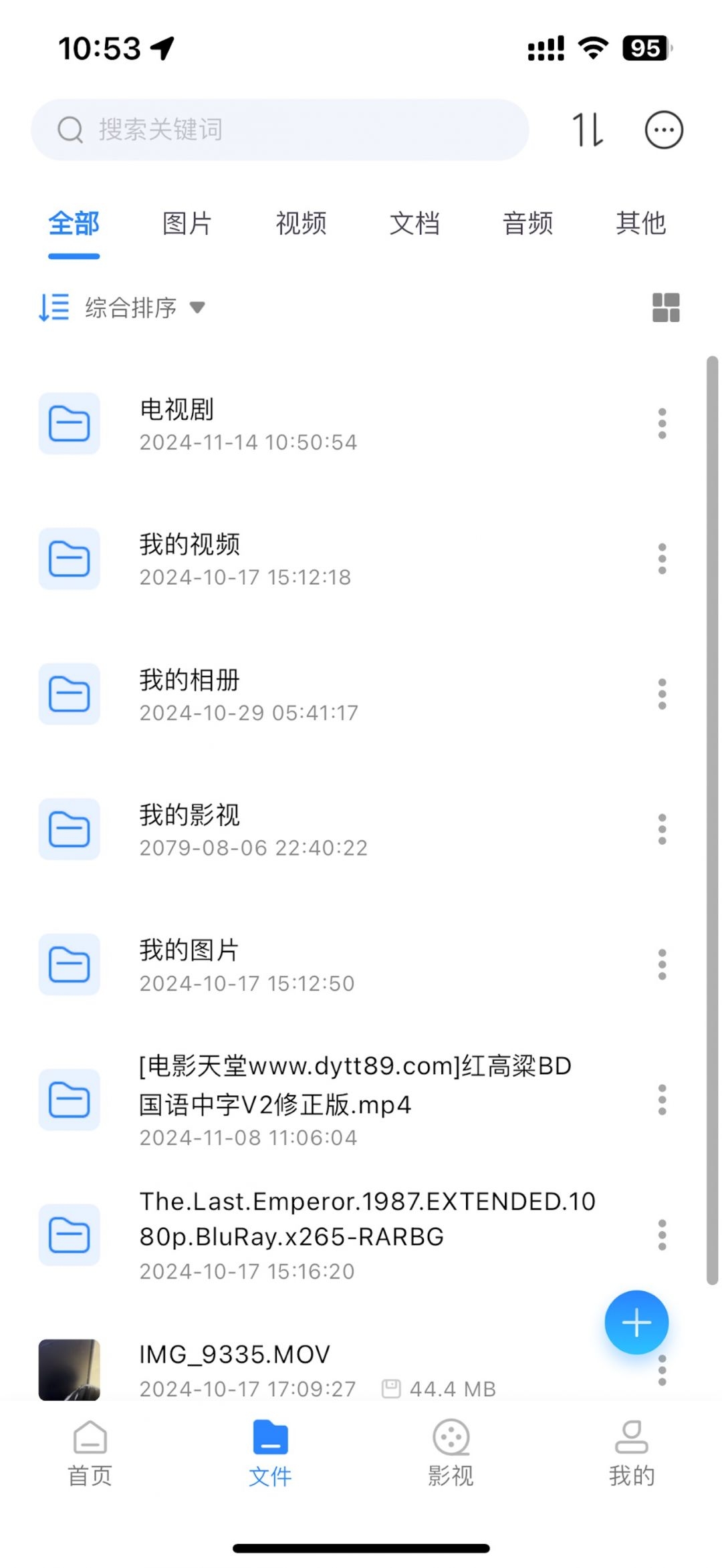Open the 我的视频 folder

tap(267, 559)
